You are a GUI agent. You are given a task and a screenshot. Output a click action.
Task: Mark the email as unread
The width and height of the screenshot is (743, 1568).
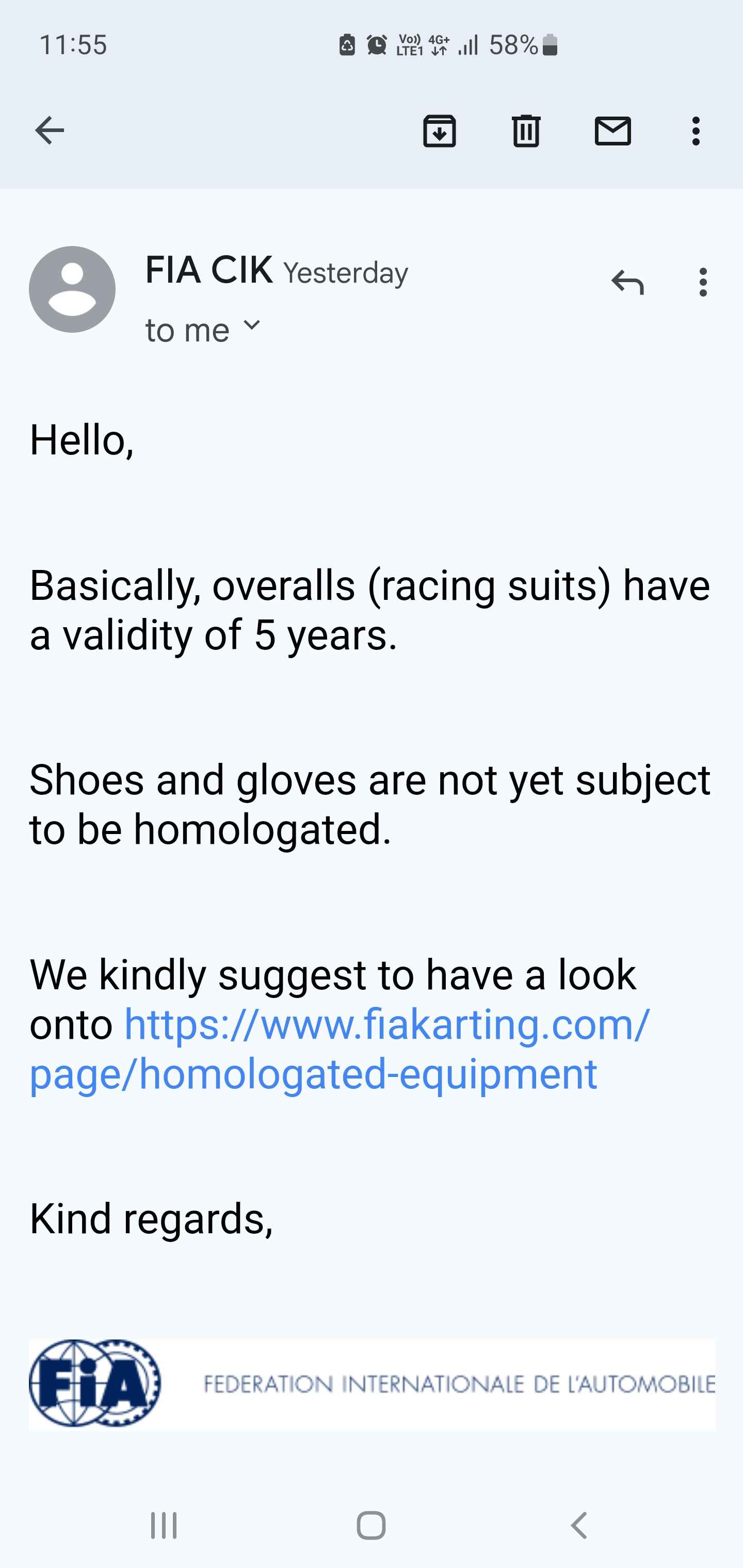[x=612, y=131]
